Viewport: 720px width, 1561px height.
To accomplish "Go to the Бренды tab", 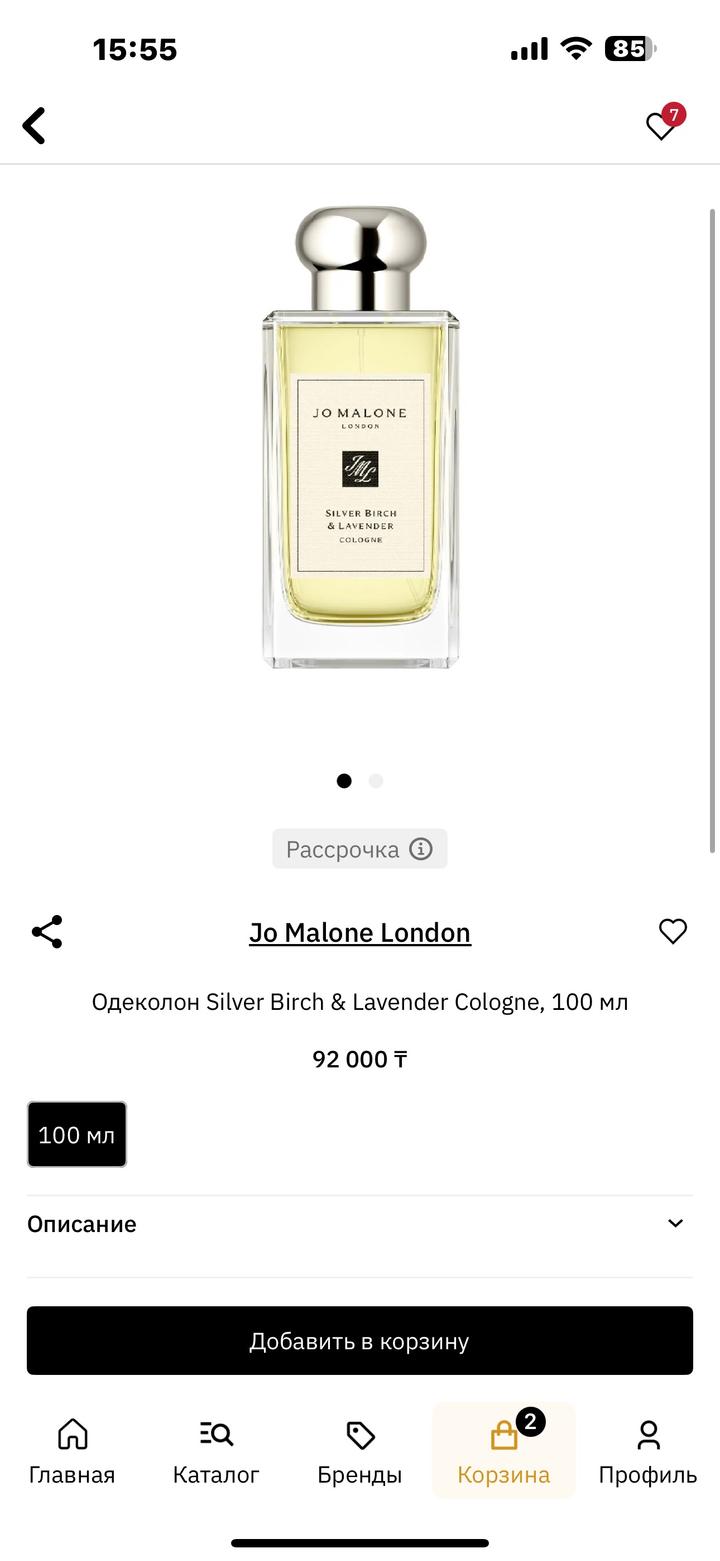I will [360, 1451].
